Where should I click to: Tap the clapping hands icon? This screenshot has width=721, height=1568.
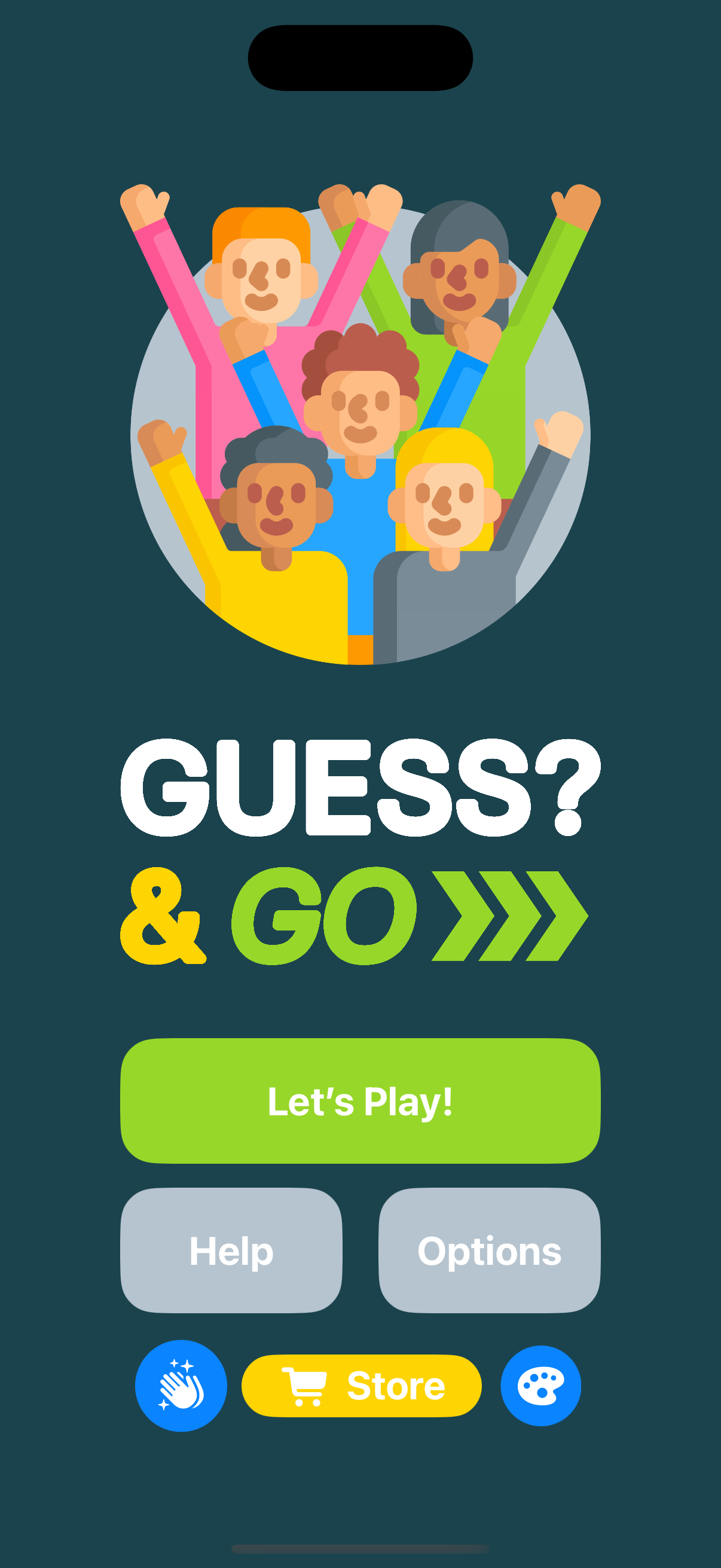[x=181, y=1386]
